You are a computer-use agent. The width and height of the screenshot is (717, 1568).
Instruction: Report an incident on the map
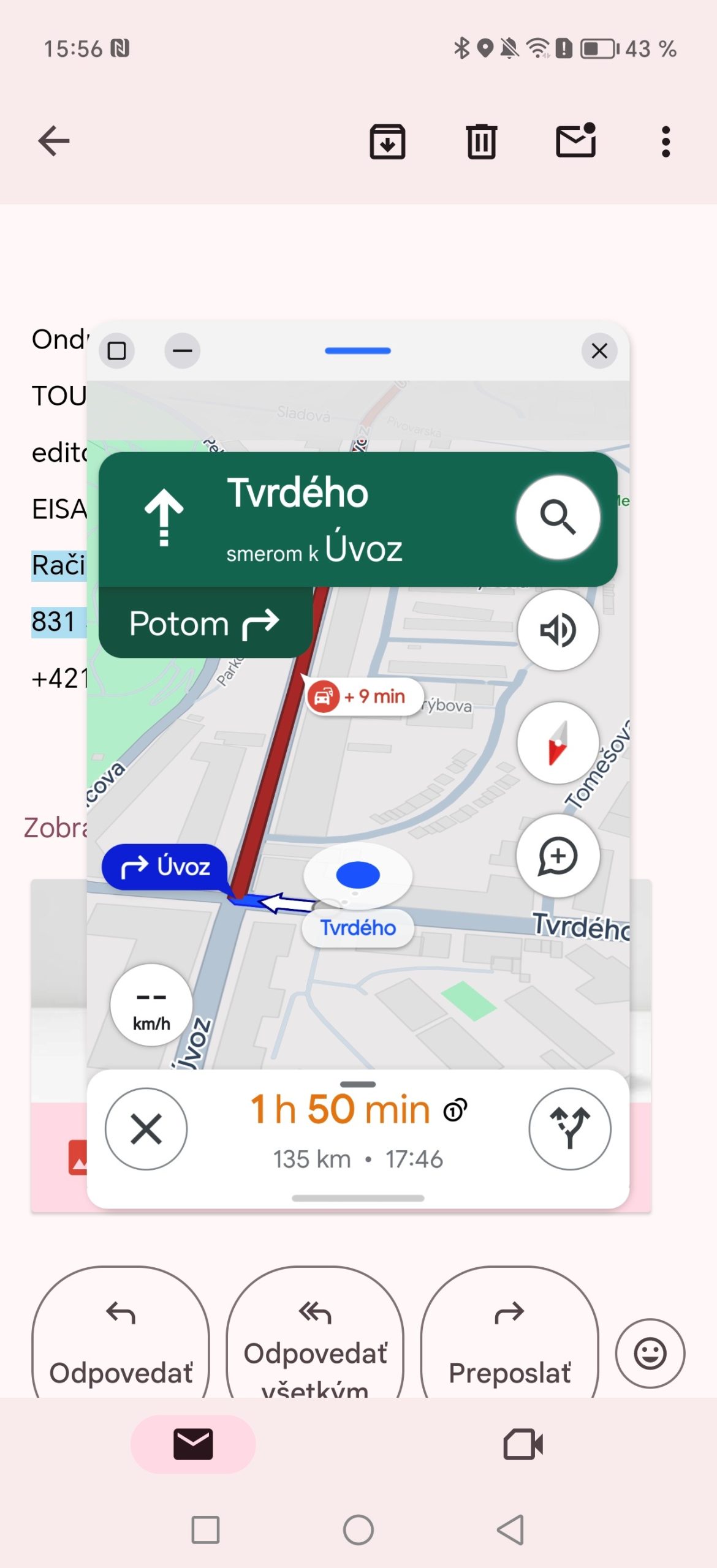557,856
